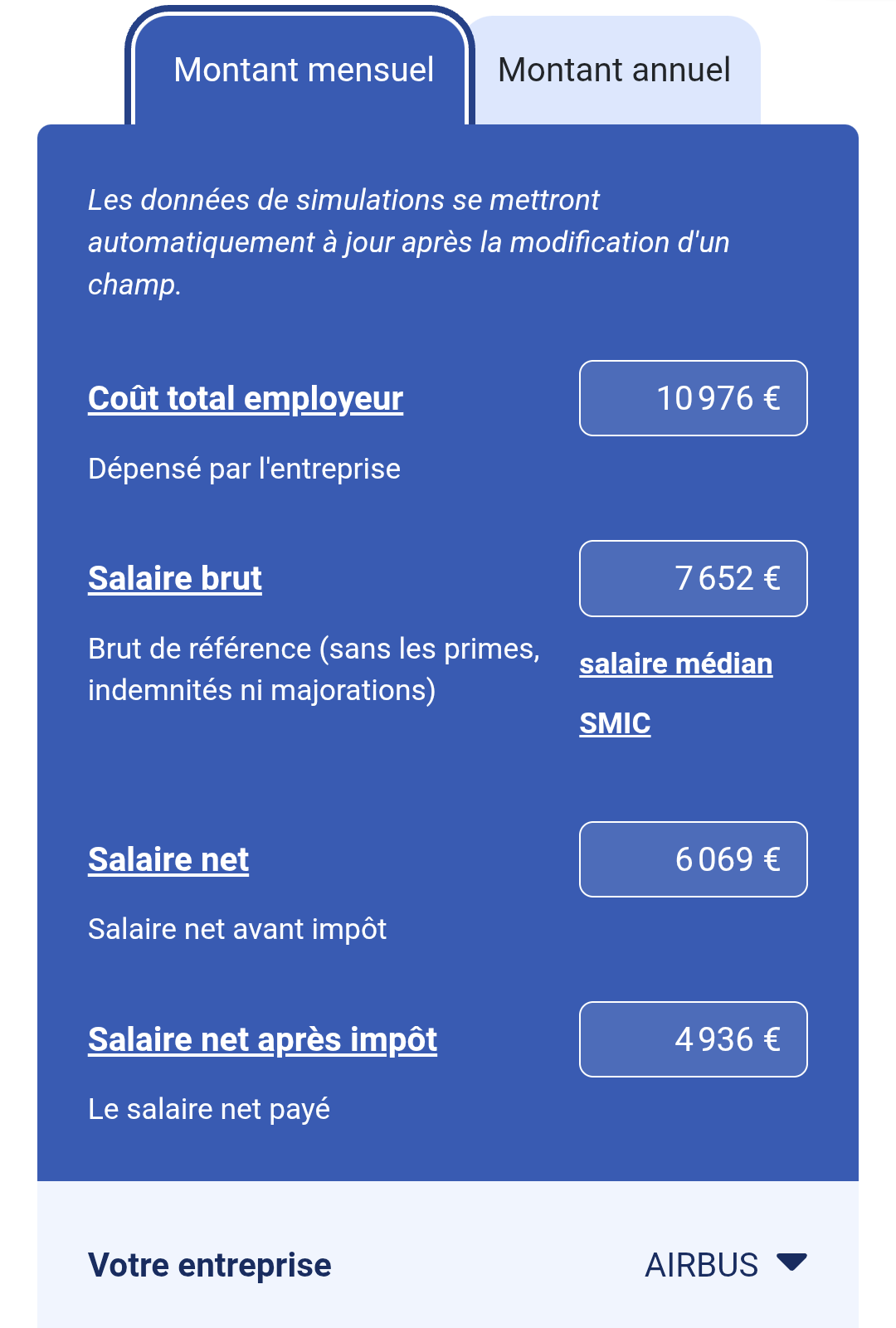
Task: Expand the Votre entreprise AIRBUS section
Action: click(448, 1265)
